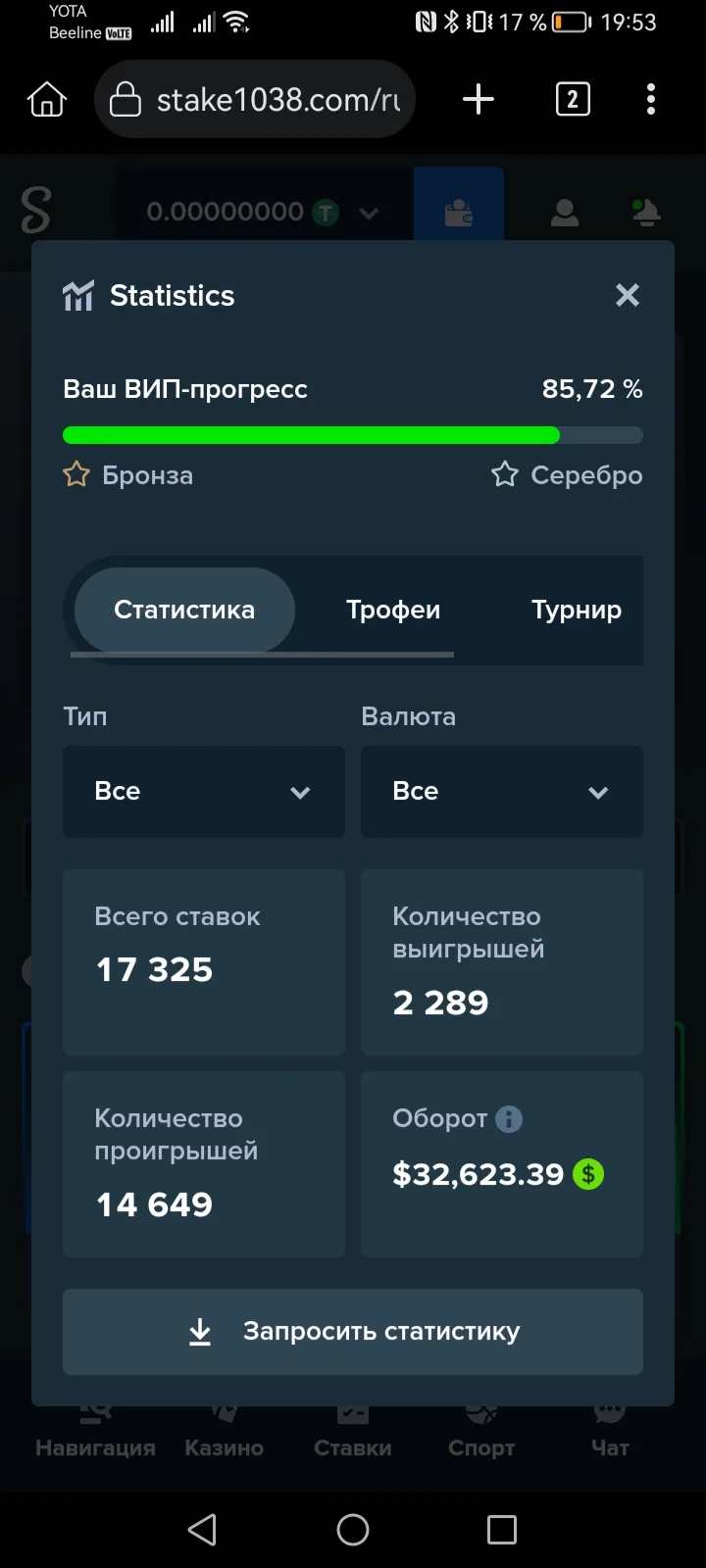Open the browser overflow menu
Viewport: 706px width, 1568px height.
coord(651,99)
